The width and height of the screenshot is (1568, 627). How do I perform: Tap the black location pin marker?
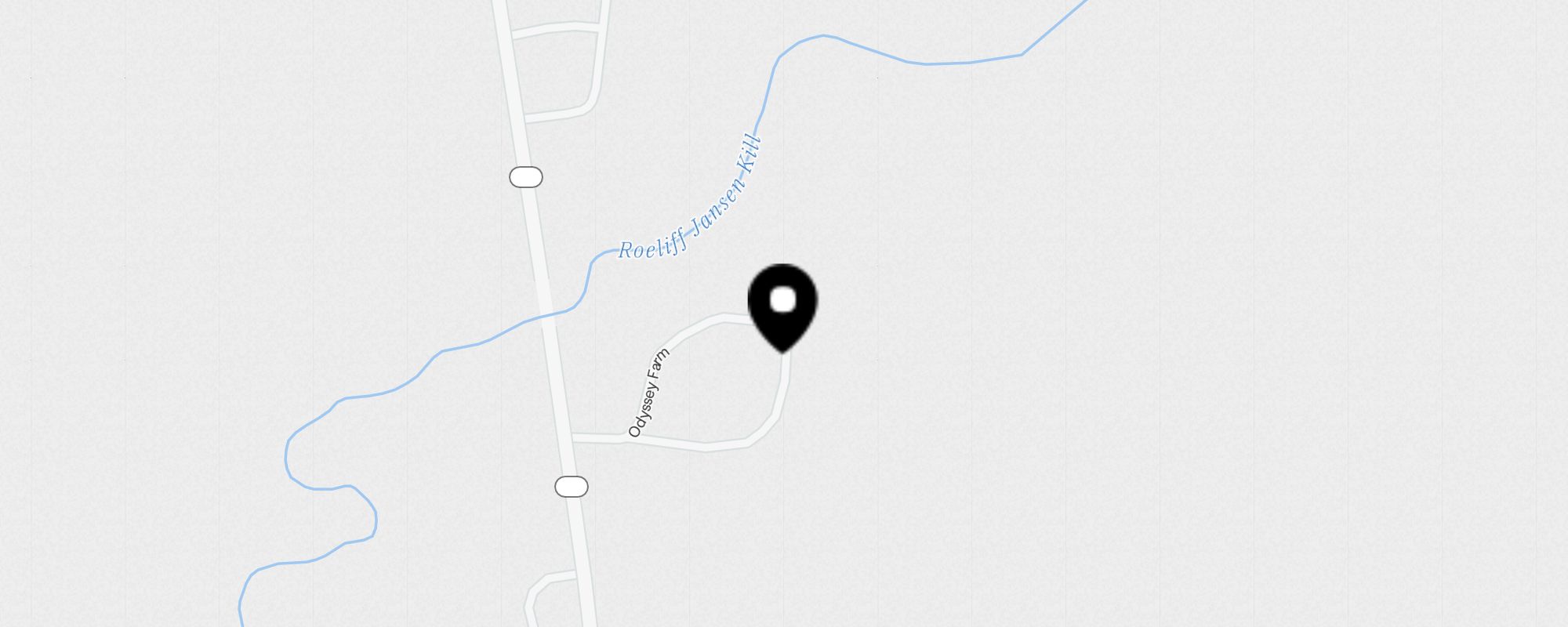click(x=782, y=306)
